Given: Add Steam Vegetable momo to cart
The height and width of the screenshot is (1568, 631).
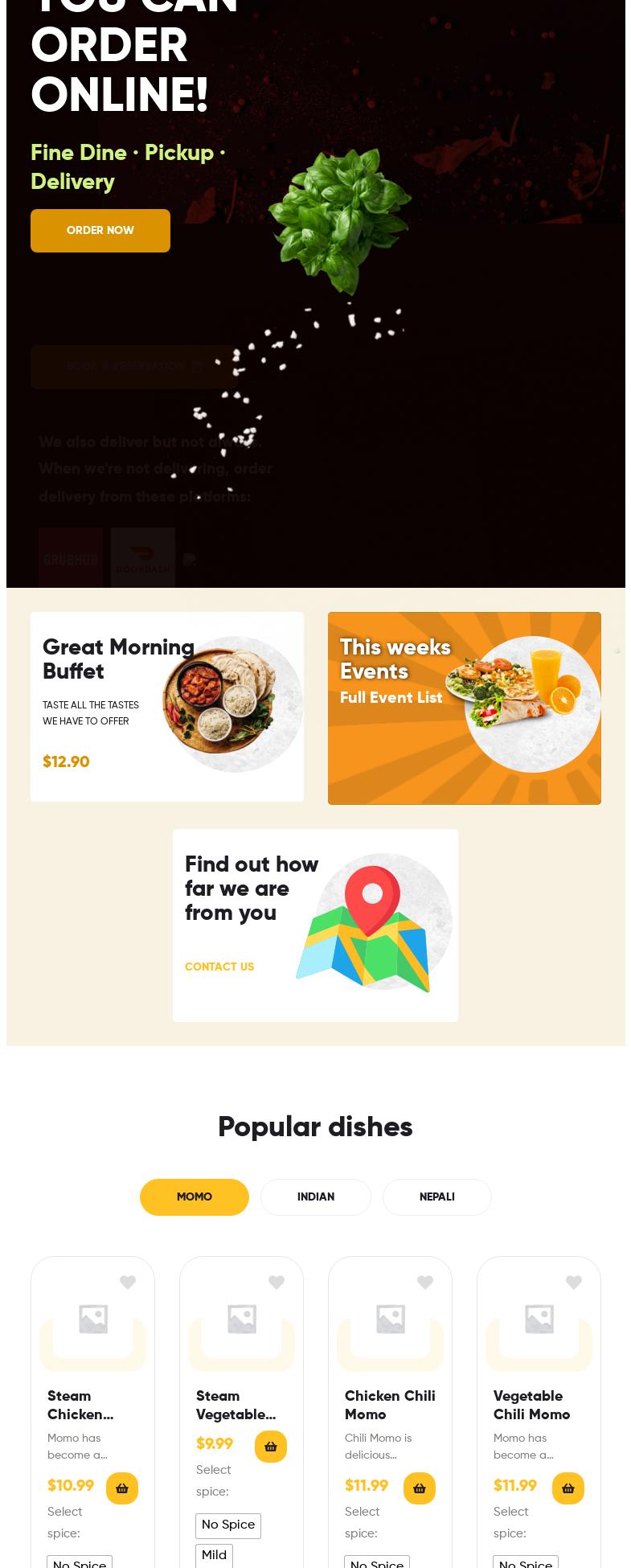Looking at the screenshot, I should pos(271,1447).
